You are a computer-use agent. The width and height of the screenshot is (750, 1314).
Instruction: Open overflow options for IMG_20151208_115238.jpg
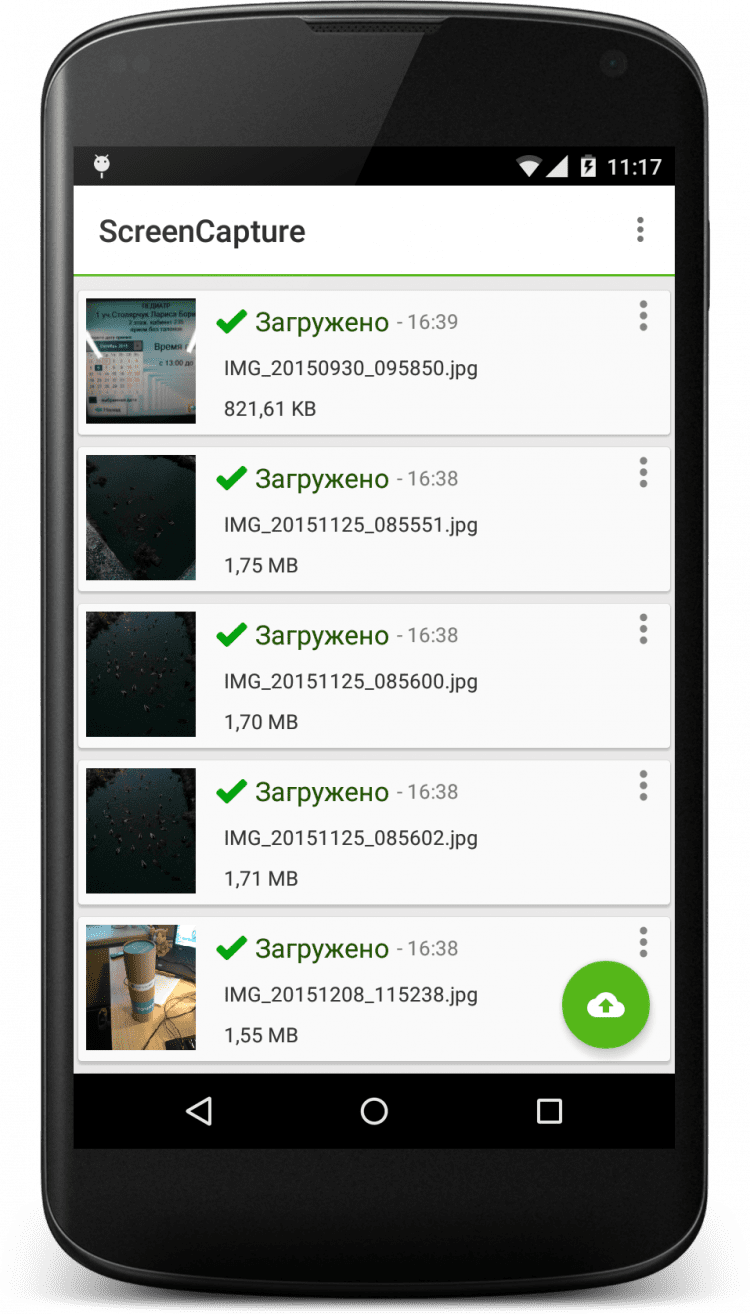643,941
